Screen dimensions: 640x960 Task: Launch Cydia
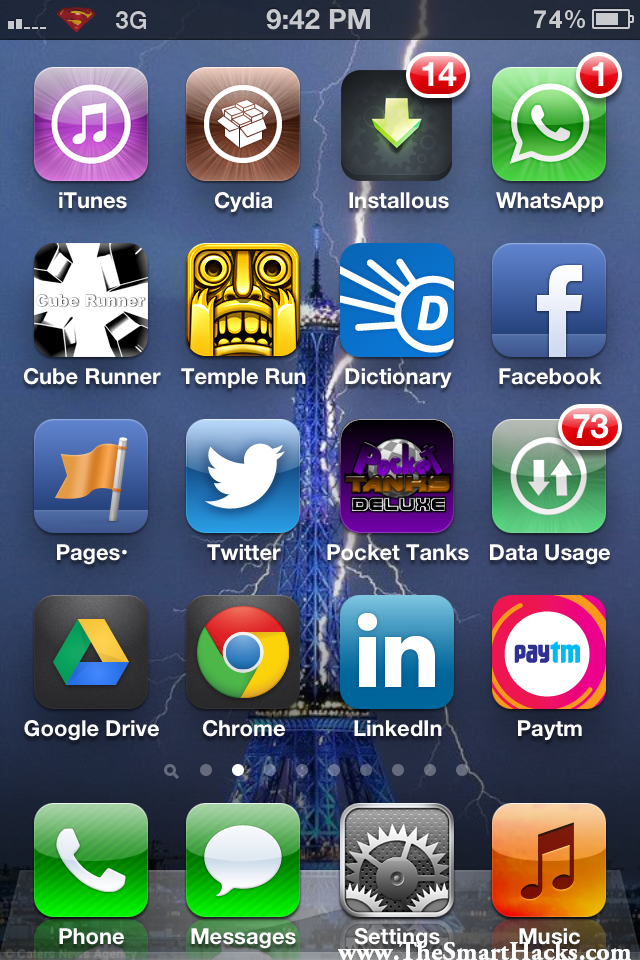243,124
